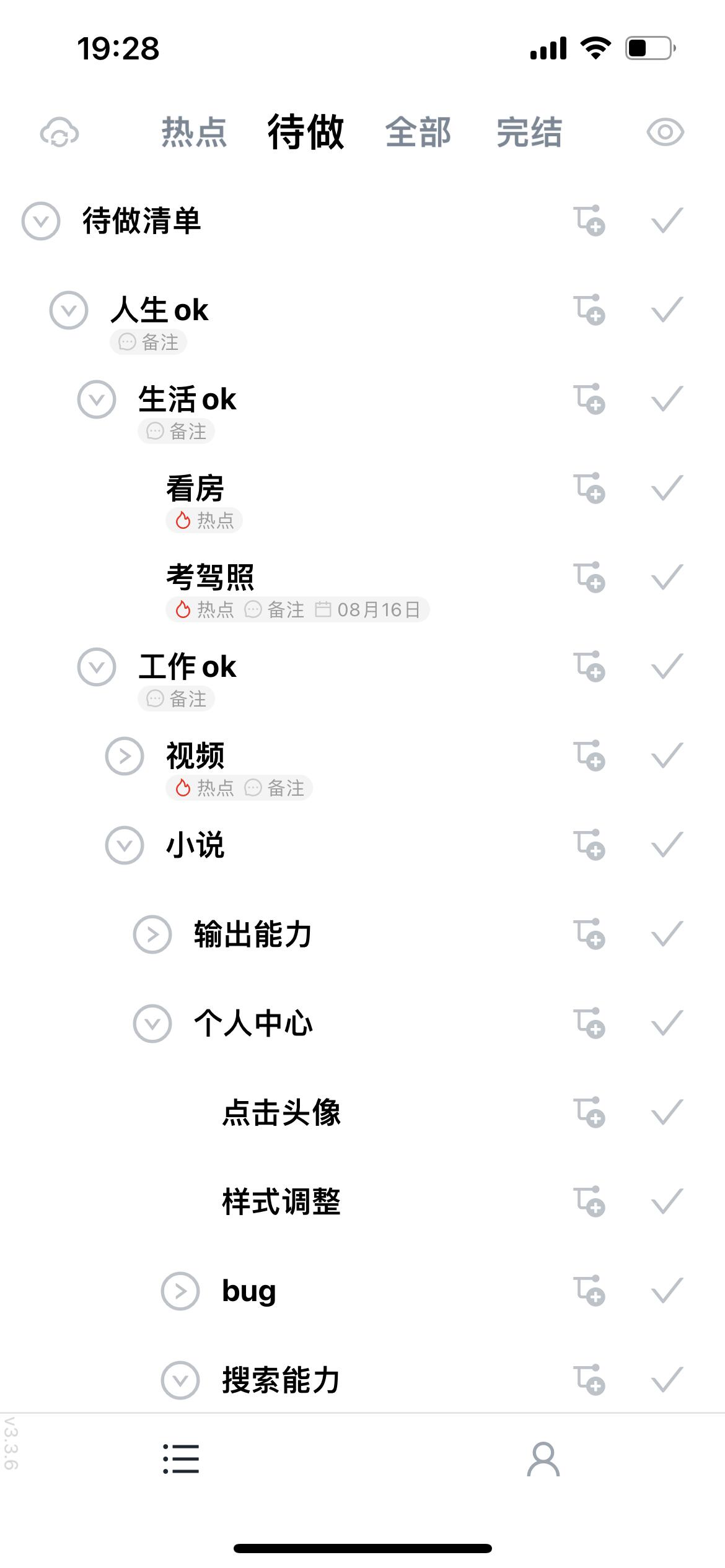Collapse the 待做清单 list

pyautogui.click(x=41, y=221)
